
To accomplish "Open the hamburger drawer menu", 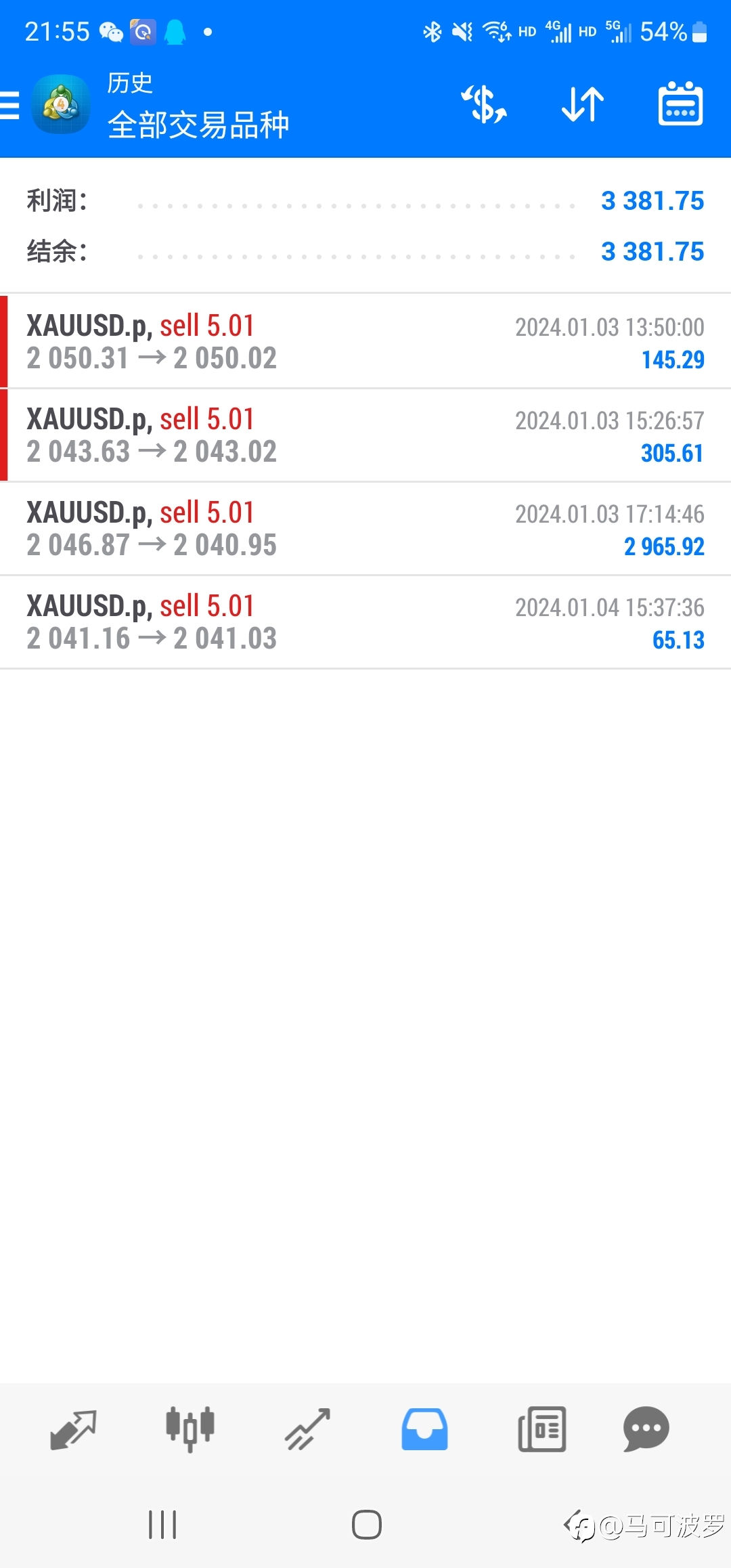I will (x=9, y=106).
